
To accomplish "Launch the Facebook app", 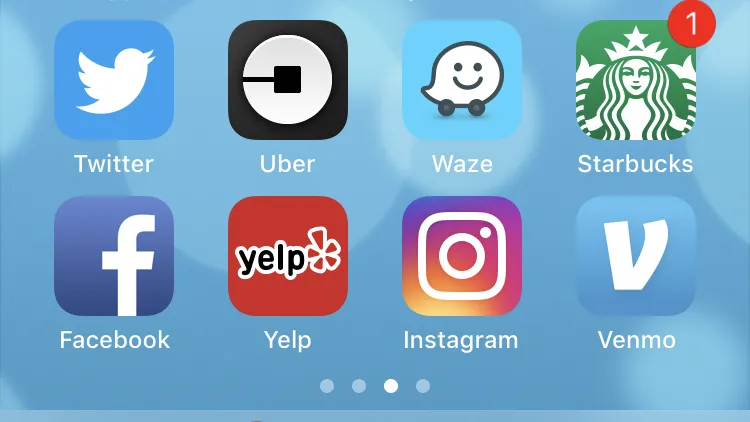I will [x=114, y=256].
